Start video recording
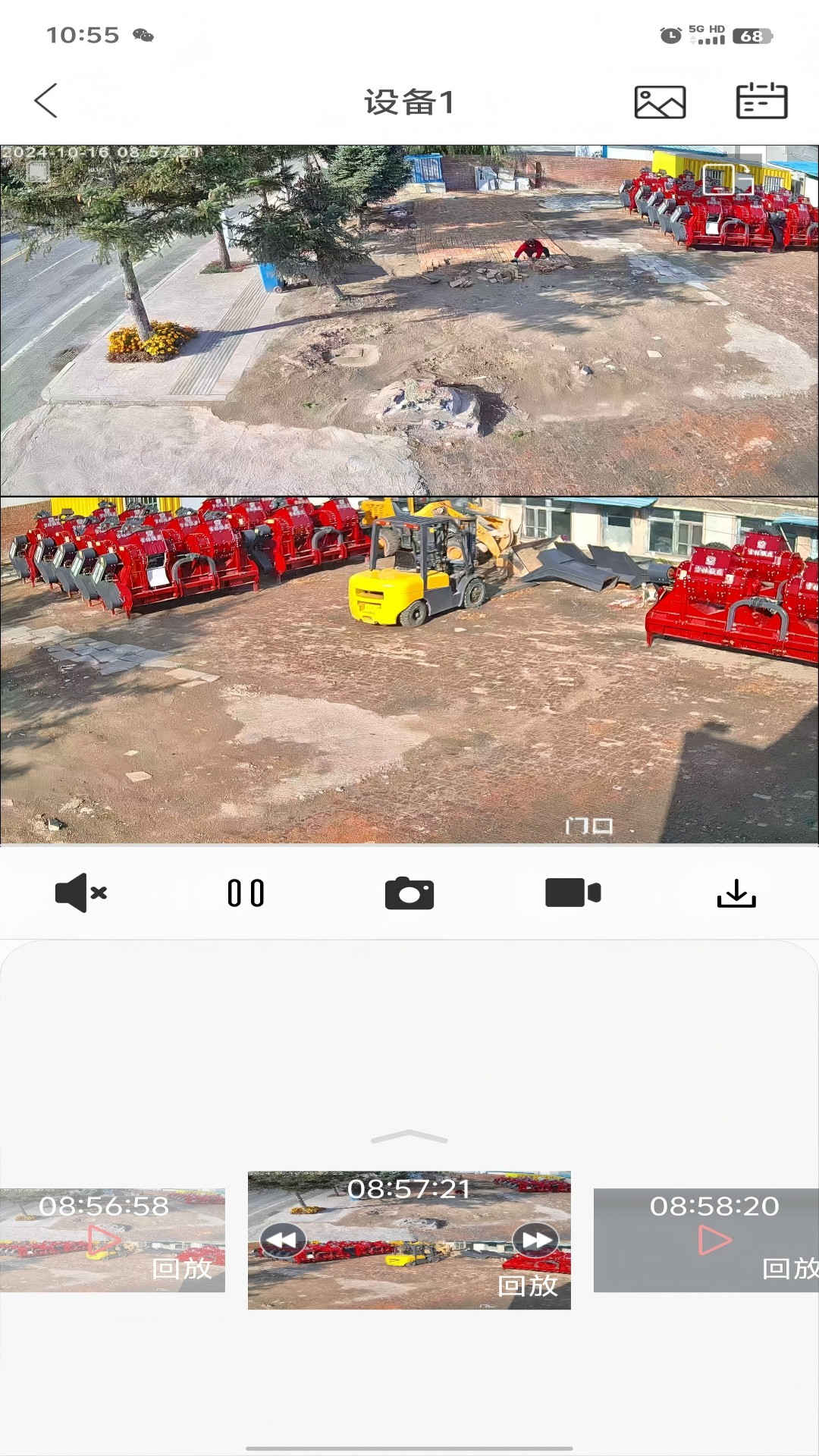 (573, 893)
